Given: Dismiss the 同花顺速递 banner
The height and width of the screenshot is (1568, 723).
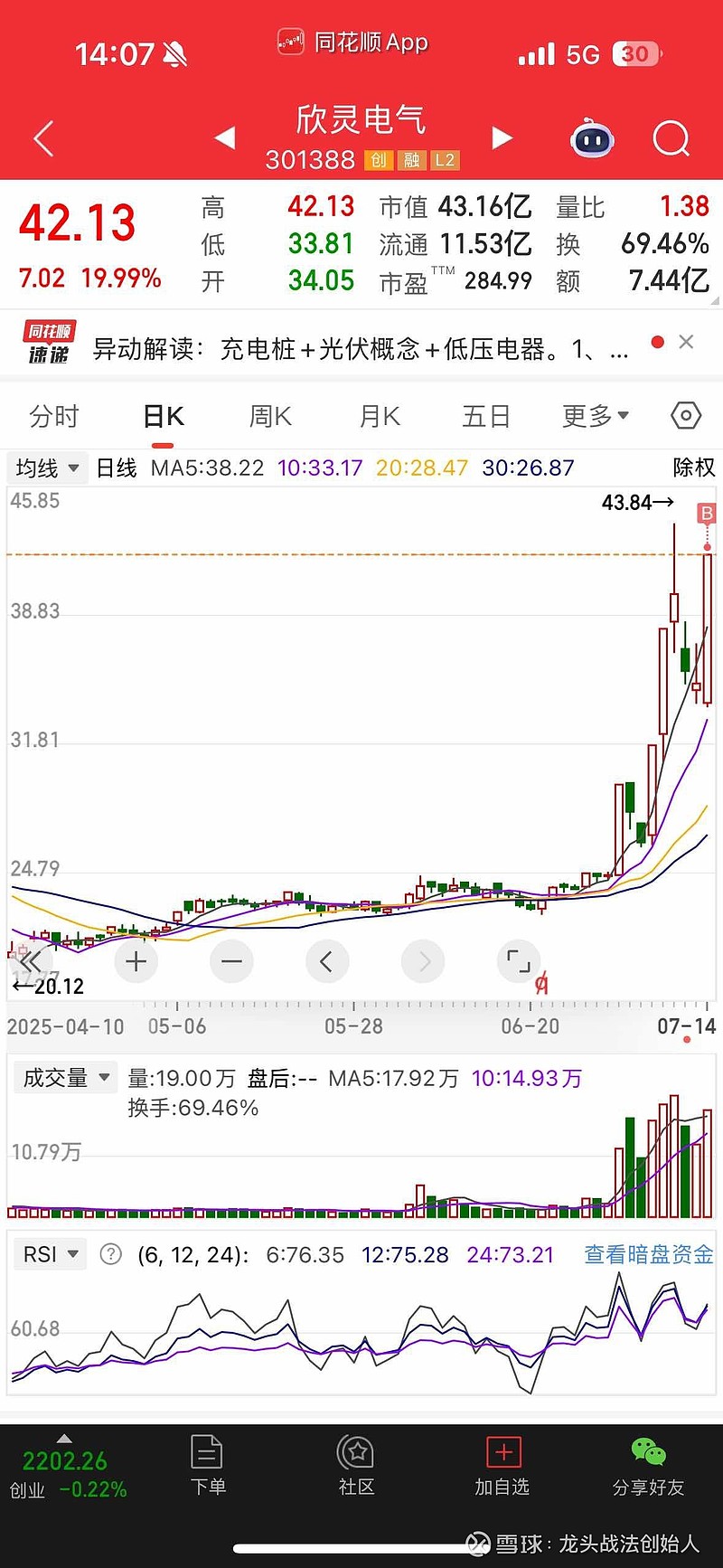Looking at the screenshot, I should coord(686,342).
